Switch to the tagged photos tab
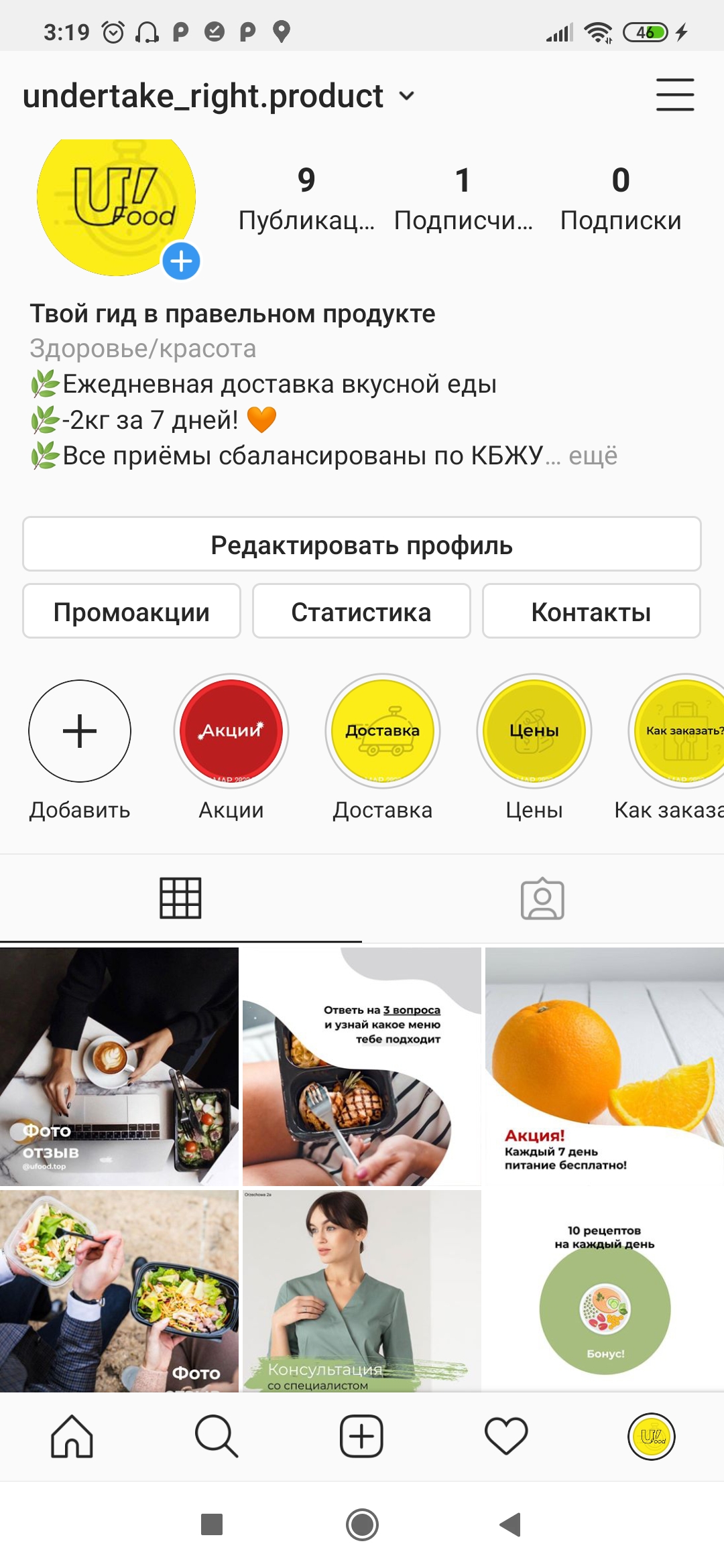 tap(542, 899)
